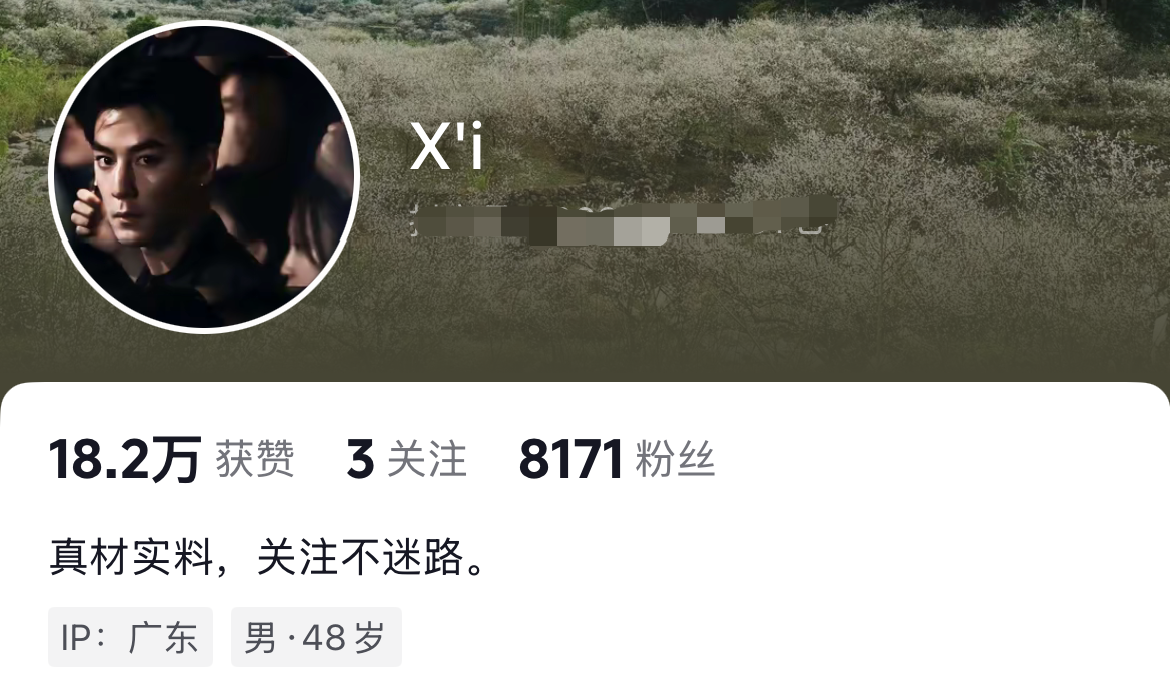Open the profile avatar photo
This screenshot has width=1170, height=687.
[203, 176]
